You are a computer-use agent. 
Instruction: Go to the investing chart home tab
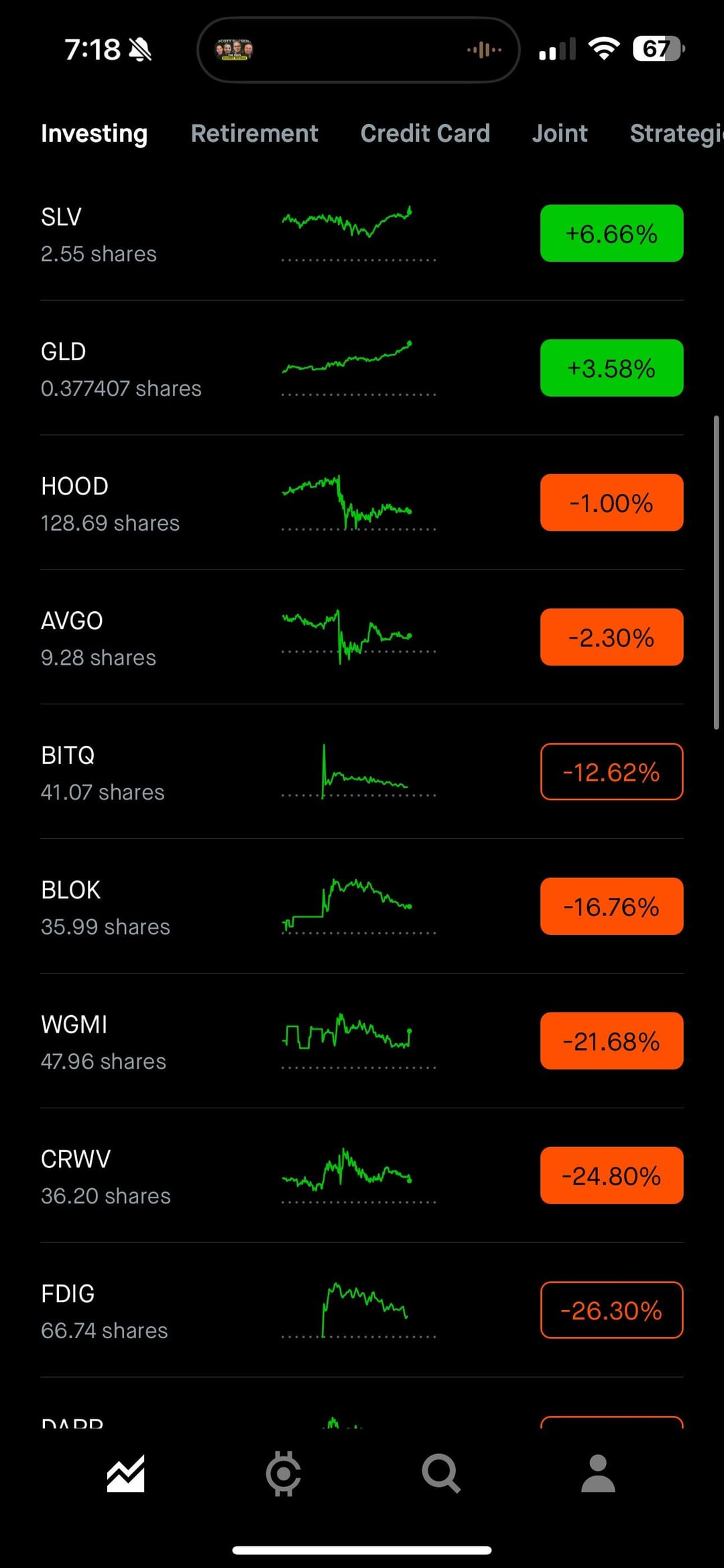tap(126, 1474)
